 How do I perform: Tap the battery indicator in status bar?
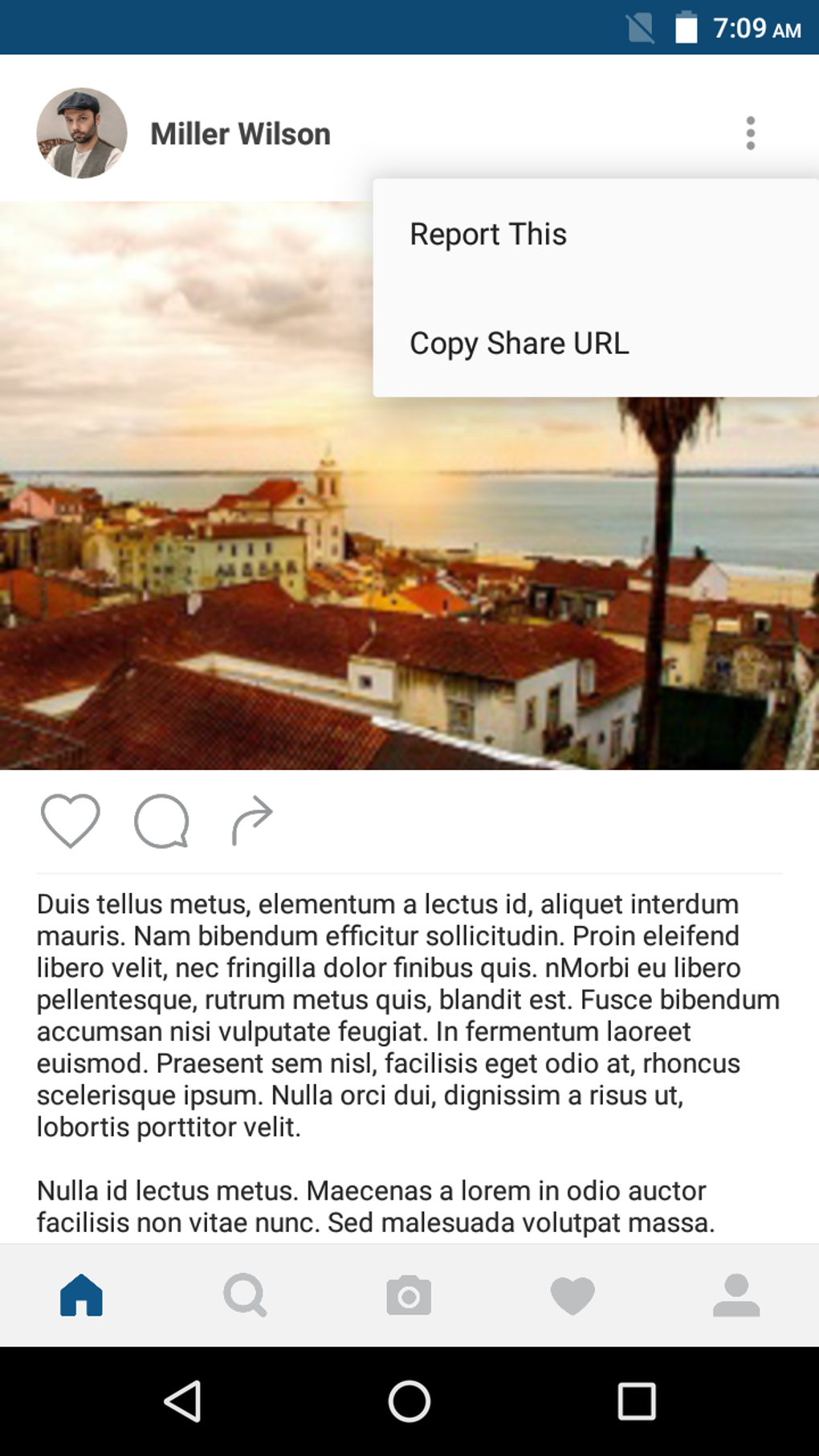pos(685,28)
